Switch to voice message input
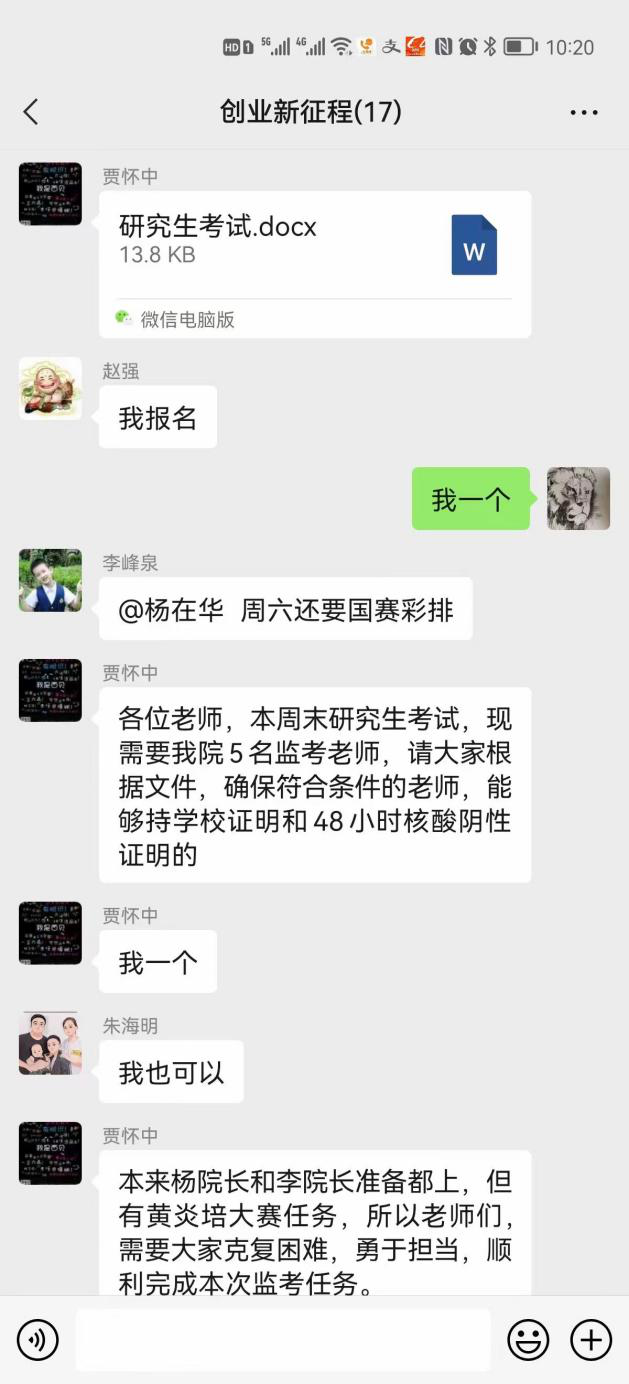629x1384 pixels. click(38, 1339)
